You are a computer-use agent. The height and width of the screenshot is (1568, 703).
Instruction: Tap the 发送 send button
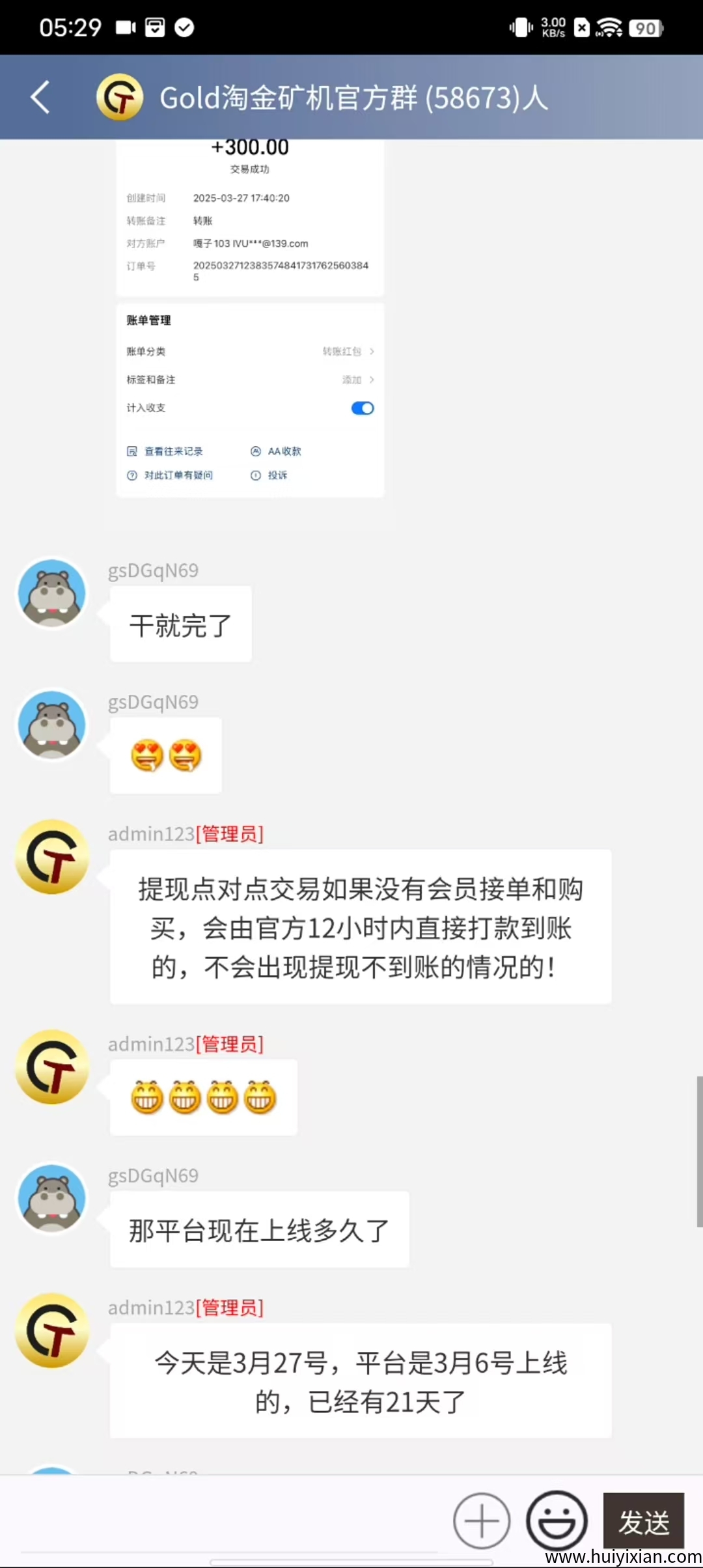pos(643,1521)
